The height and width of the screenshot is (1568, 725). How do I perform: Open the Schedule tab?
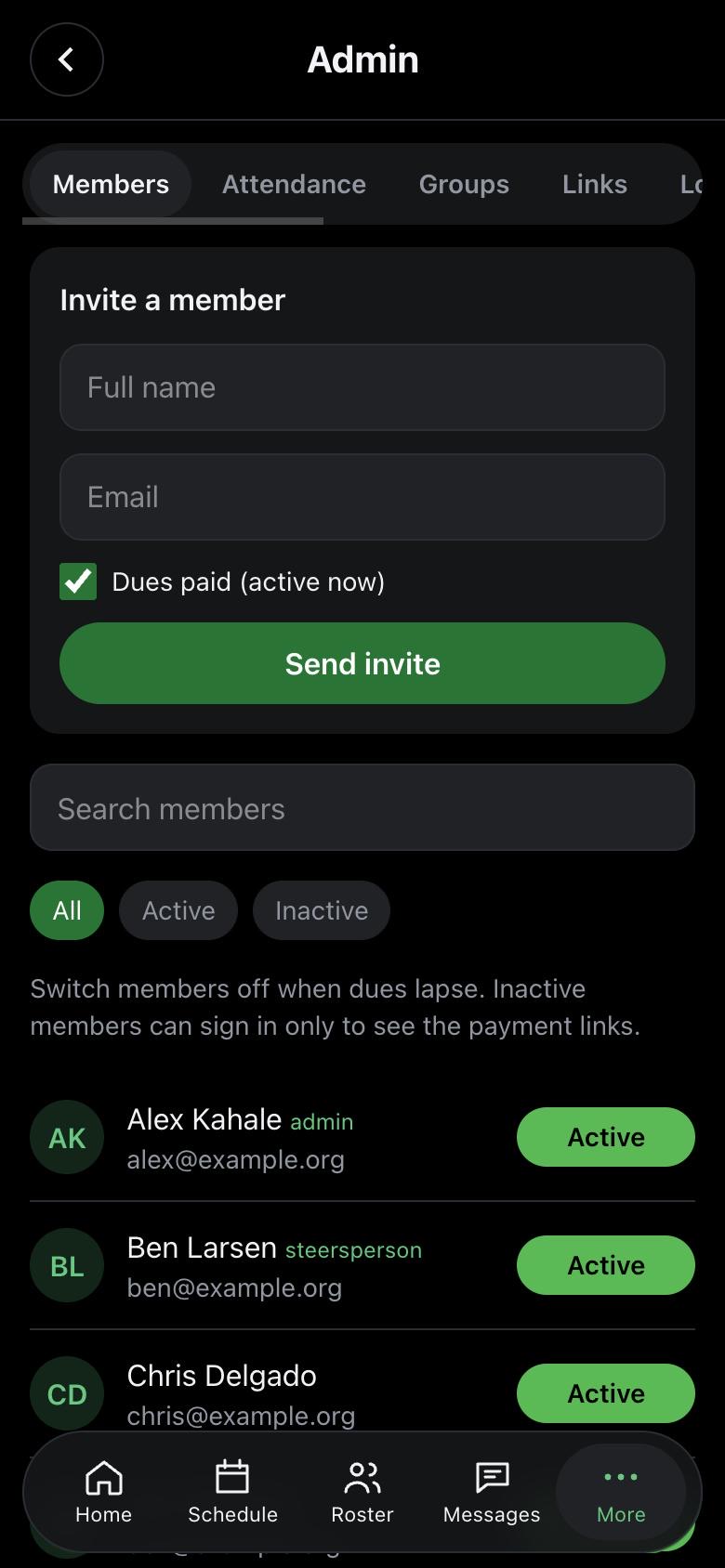click(x=232, y=1493)
